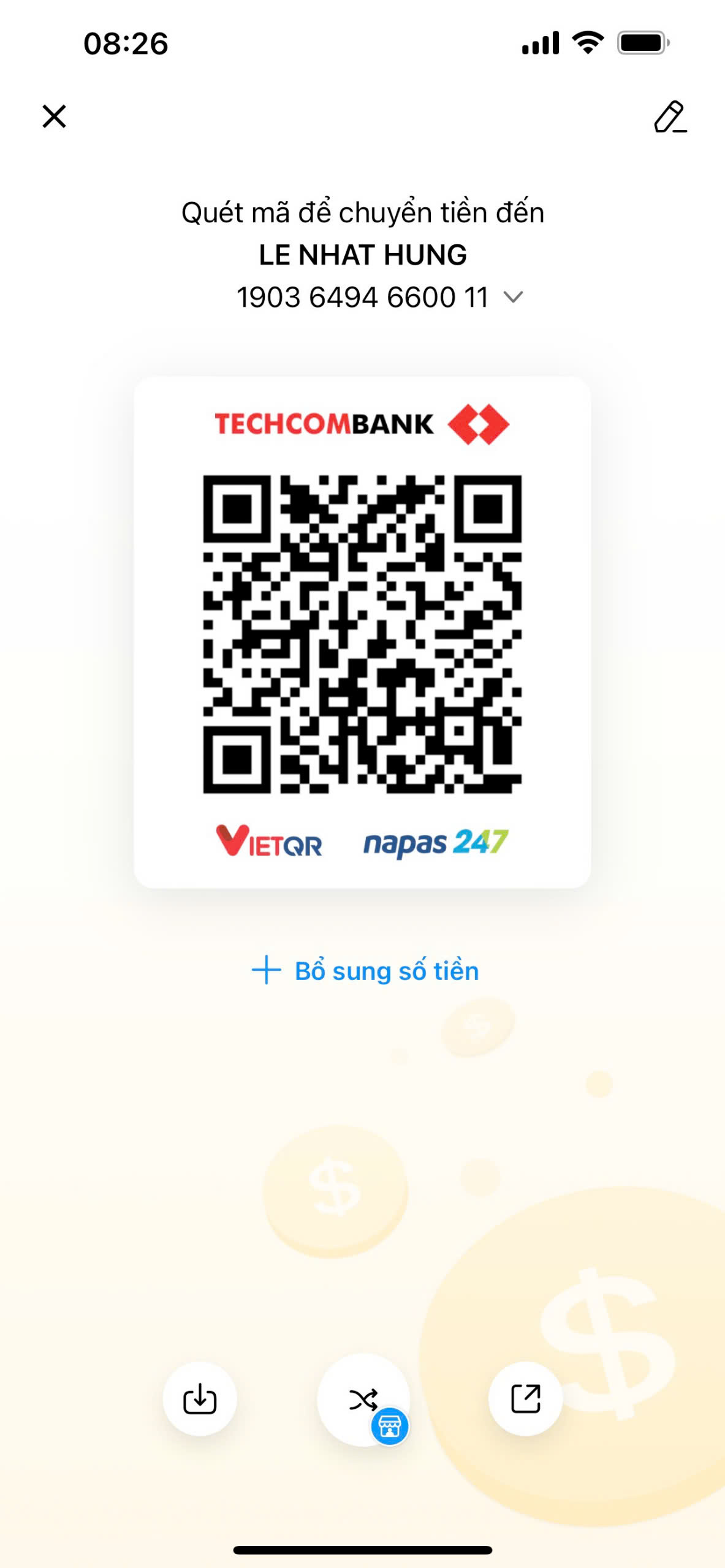Screen dimensions: 725x1568
Task: Expand the account number dropdown
Action: 512,298
